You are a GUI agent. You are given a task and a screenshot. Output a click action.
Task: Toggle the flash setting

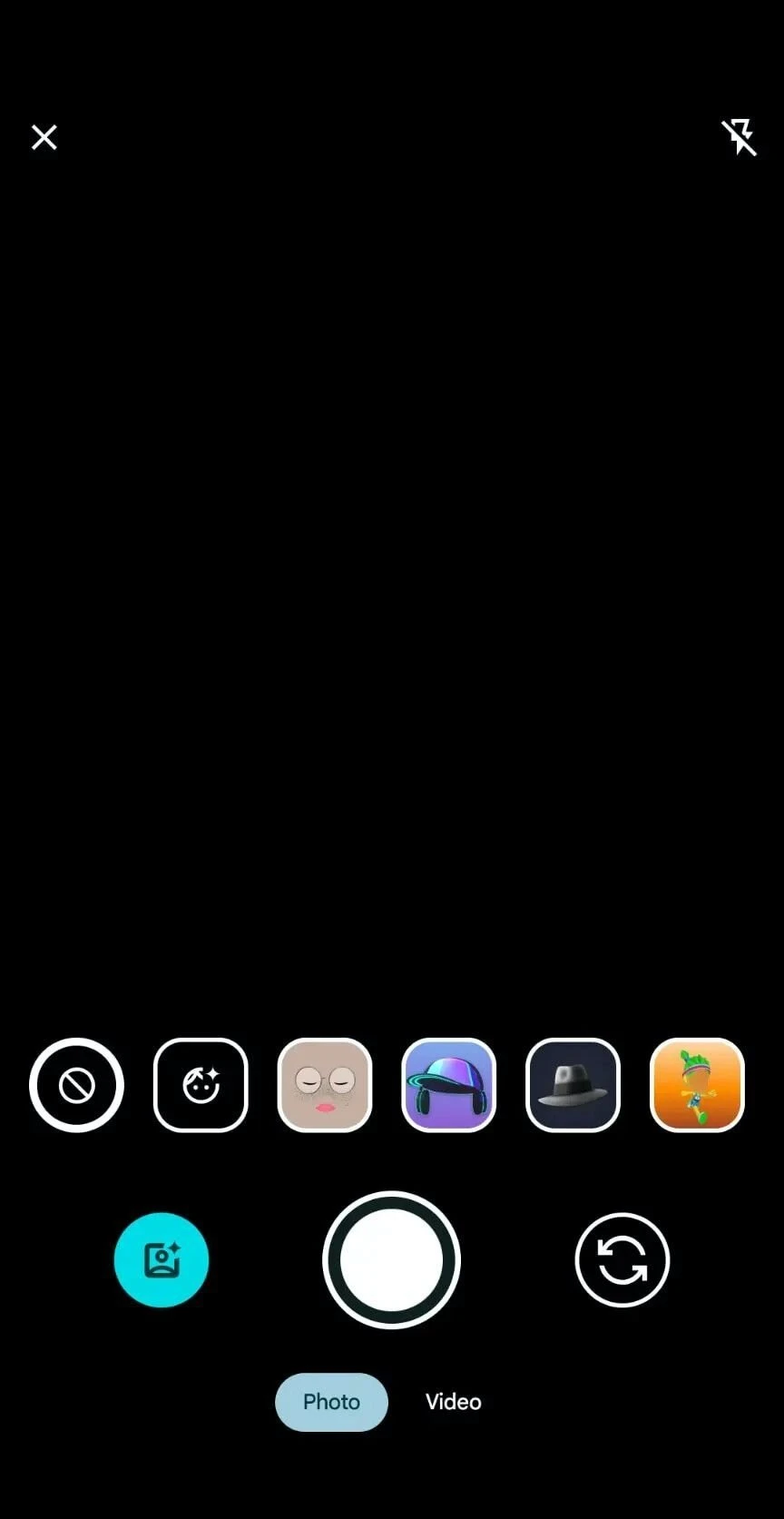[739, 137]
